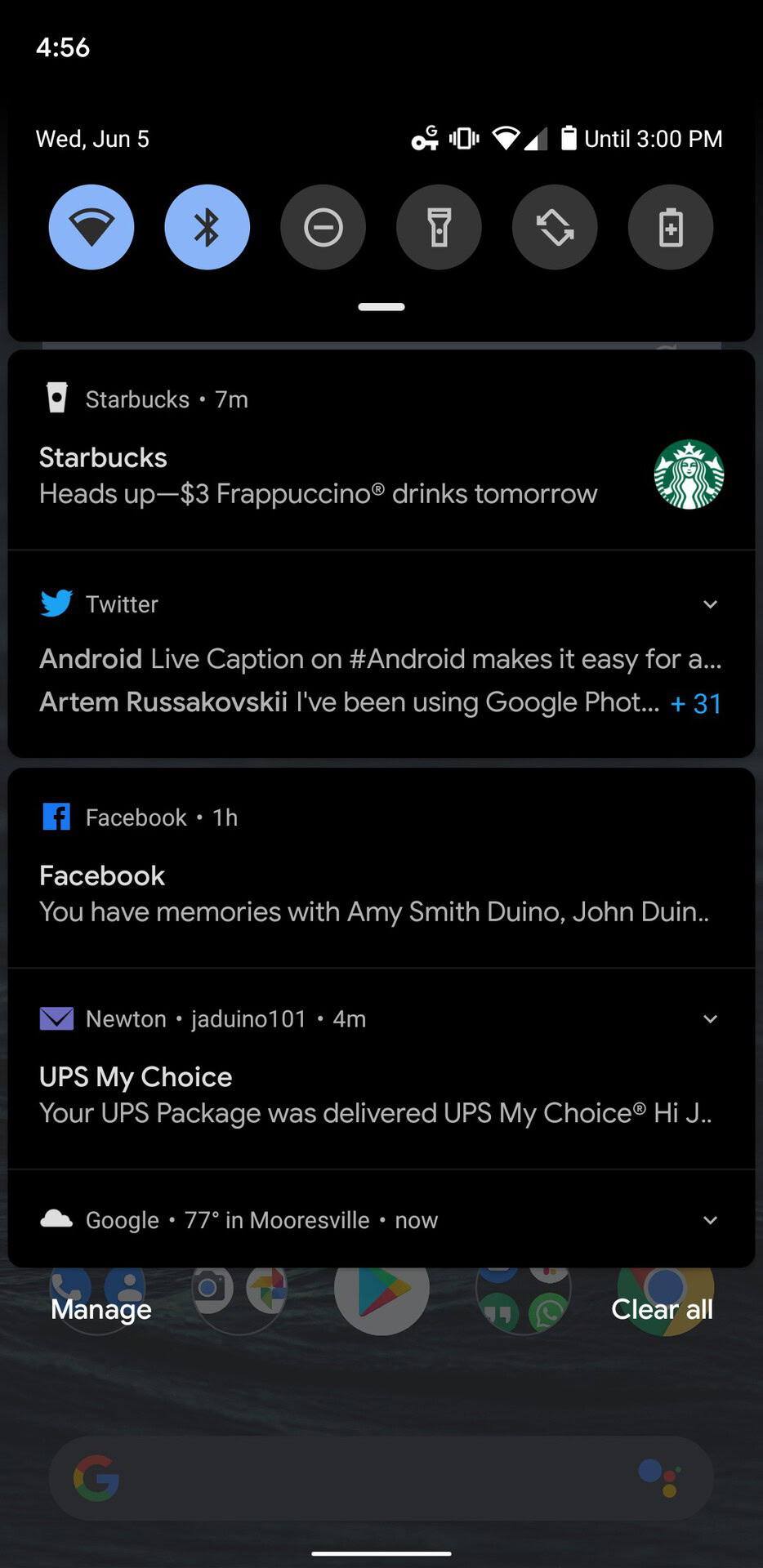
Task: Expand the Newton email notification
Action: (710, 1018)
